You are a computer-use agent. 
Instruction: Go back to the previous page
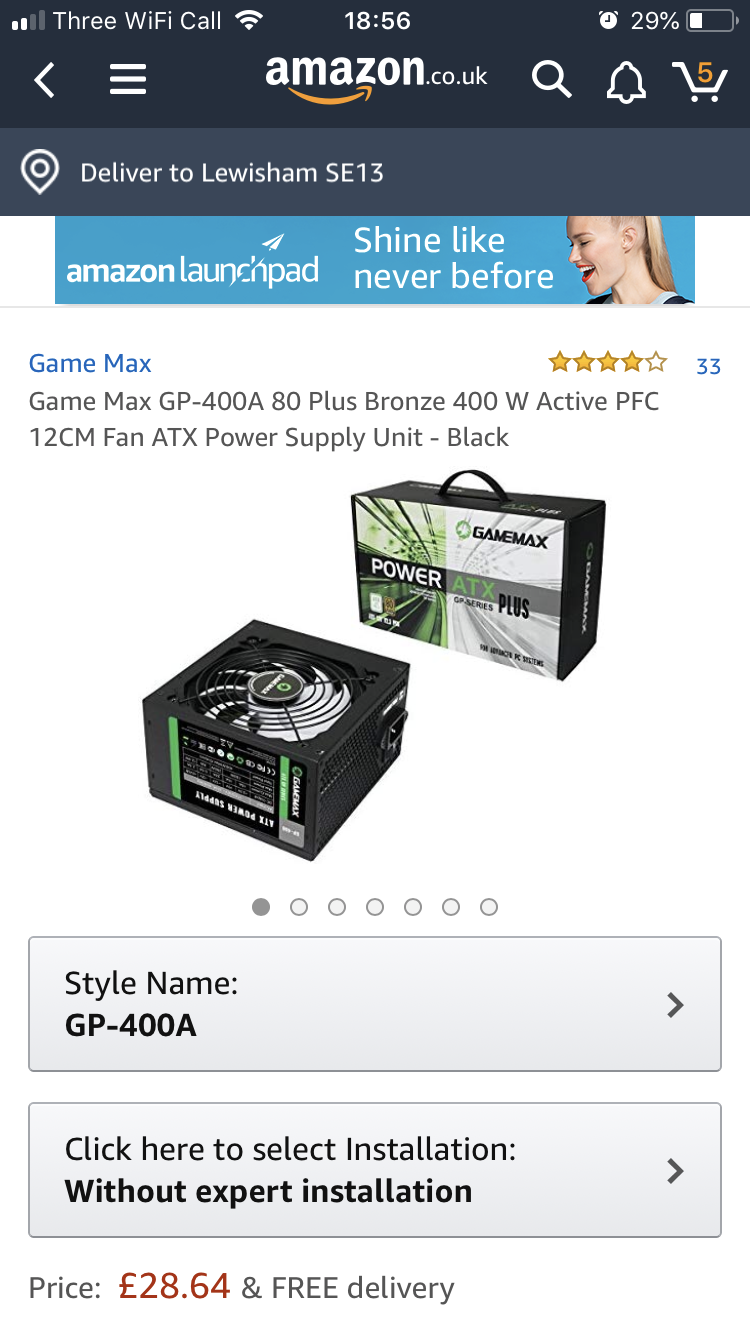coord(44,79)
